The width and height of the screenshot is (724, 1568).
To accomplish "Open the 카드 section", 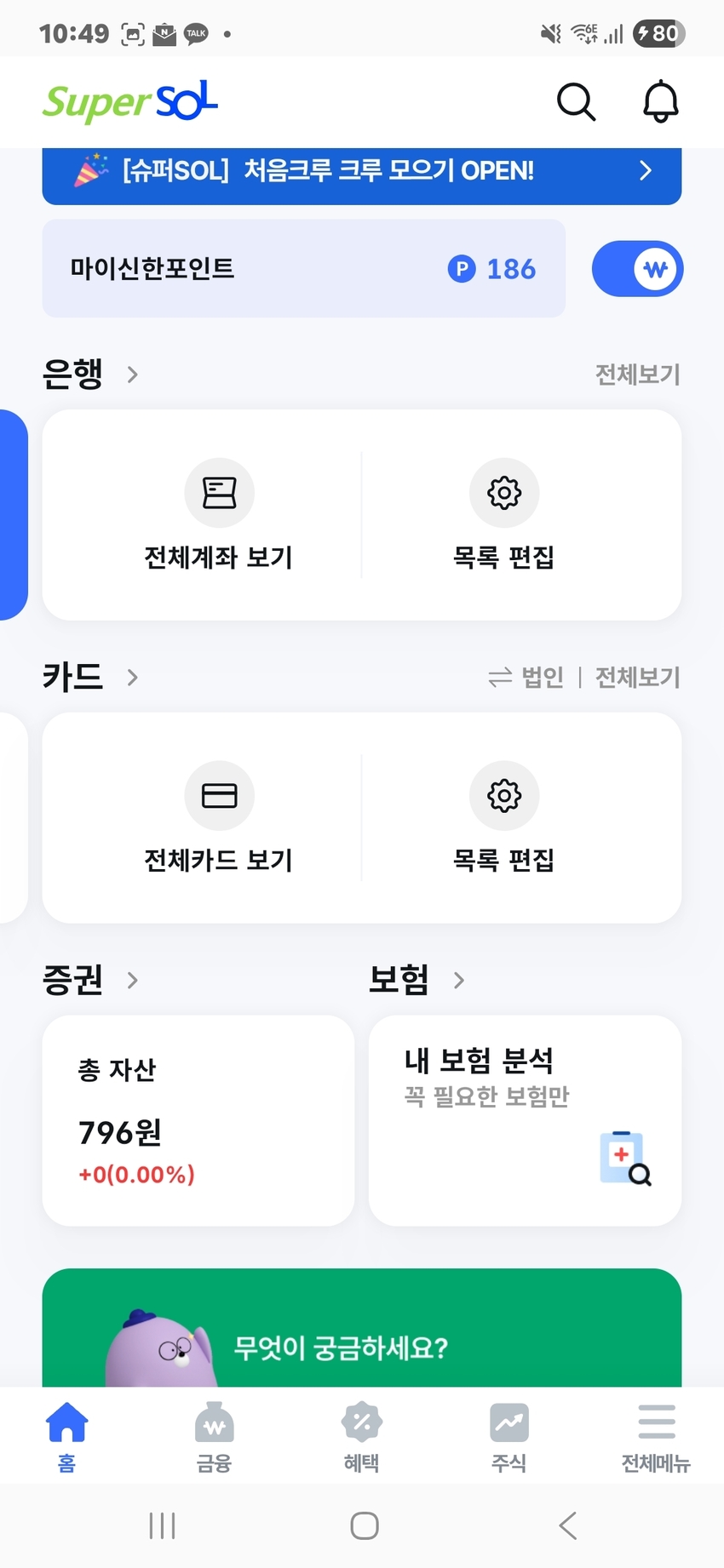I will coord(89,677).
